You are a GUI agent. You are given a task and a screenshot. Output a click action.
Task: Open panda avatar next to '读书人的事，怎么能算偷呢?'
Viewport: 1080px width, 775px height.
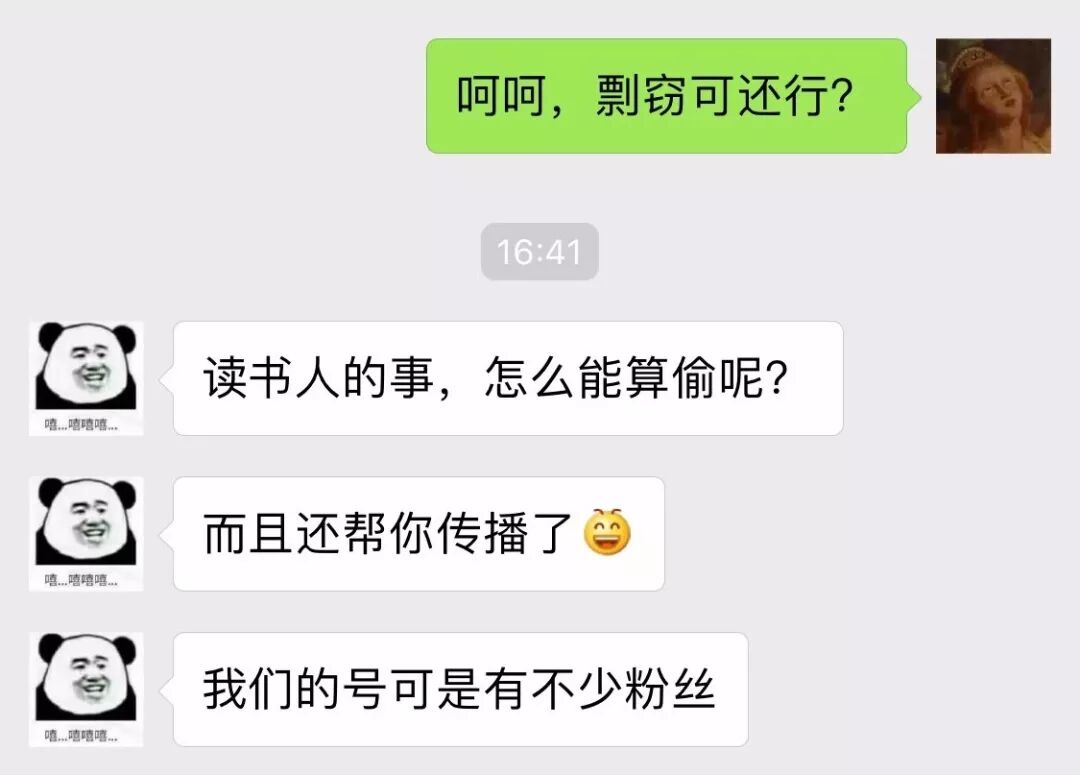click(86, 378)
